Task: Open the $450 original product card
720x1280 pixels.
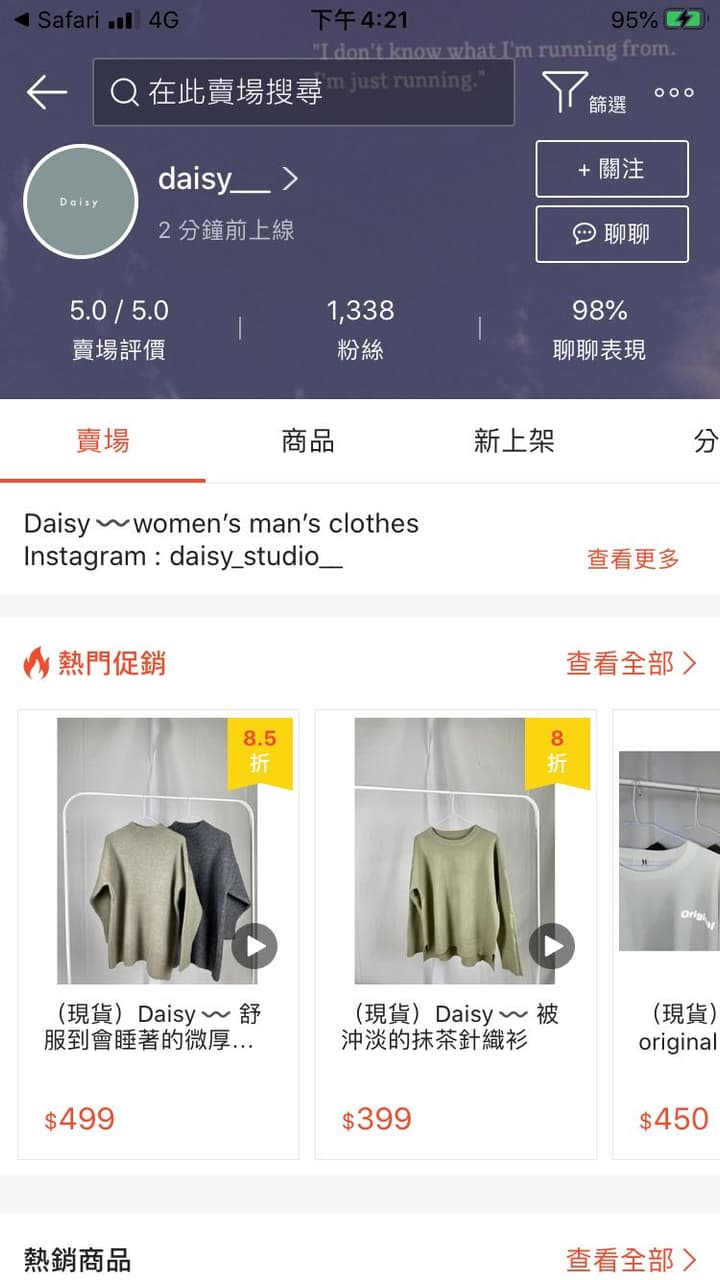Action: (x=666, y=934)
